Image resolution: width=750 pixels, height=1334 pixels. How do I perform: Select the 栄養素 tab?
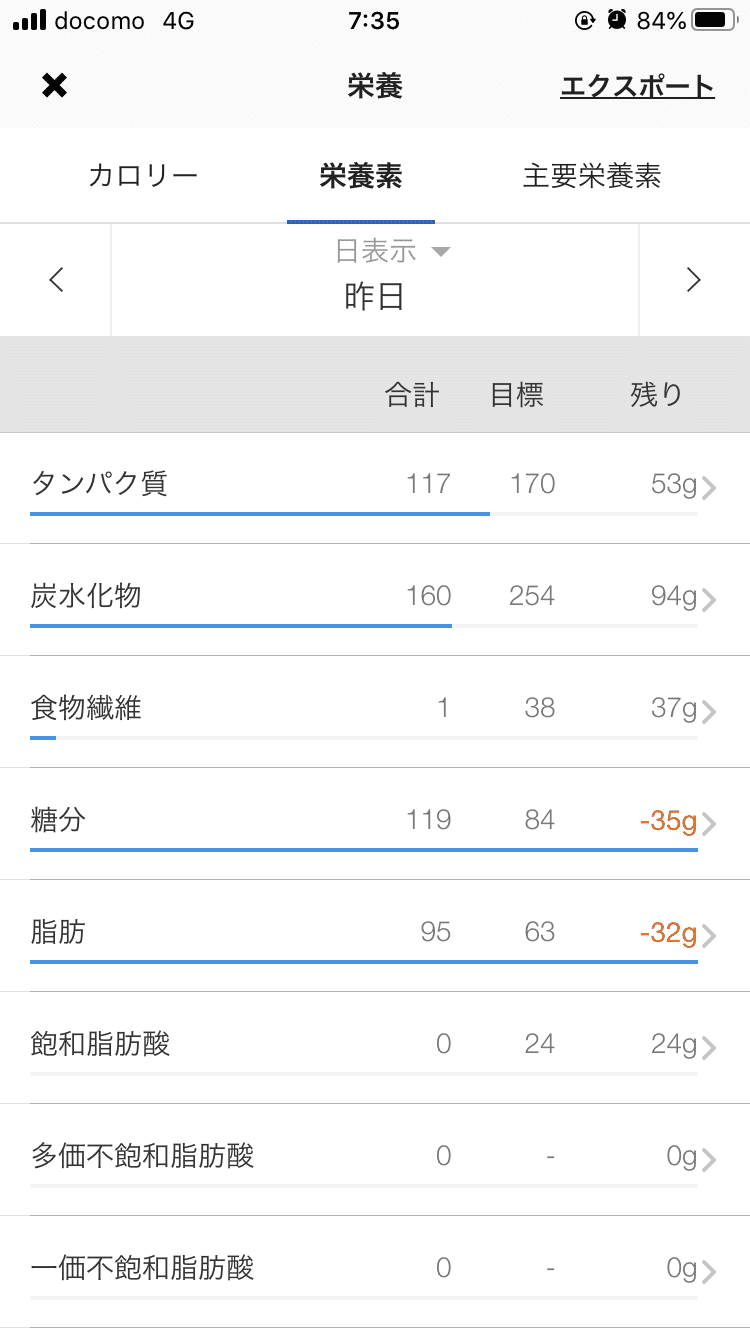tap(361, 177)
